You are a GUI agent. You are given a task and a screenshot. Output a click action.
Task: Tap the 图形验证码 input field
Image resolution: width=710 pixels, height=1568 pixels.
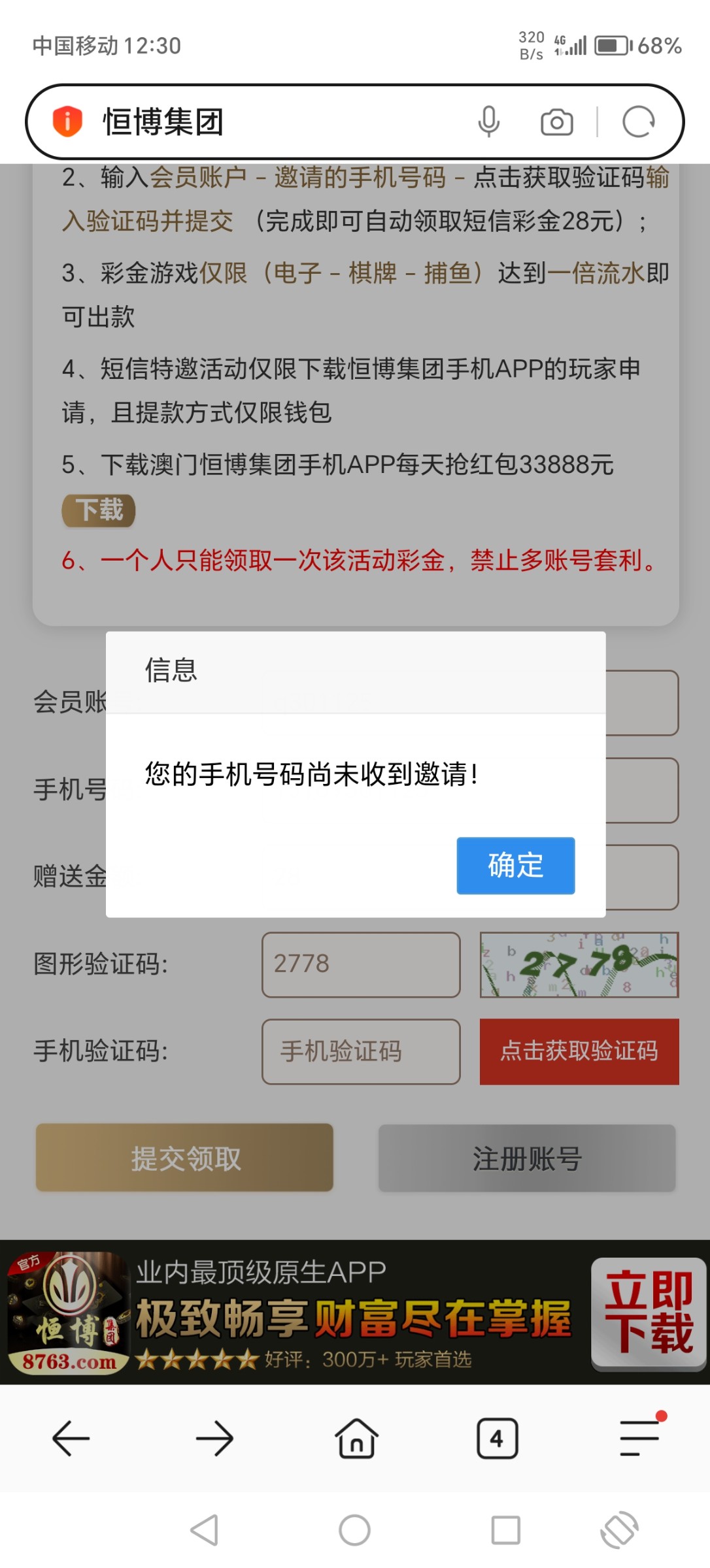coord(361,964)
